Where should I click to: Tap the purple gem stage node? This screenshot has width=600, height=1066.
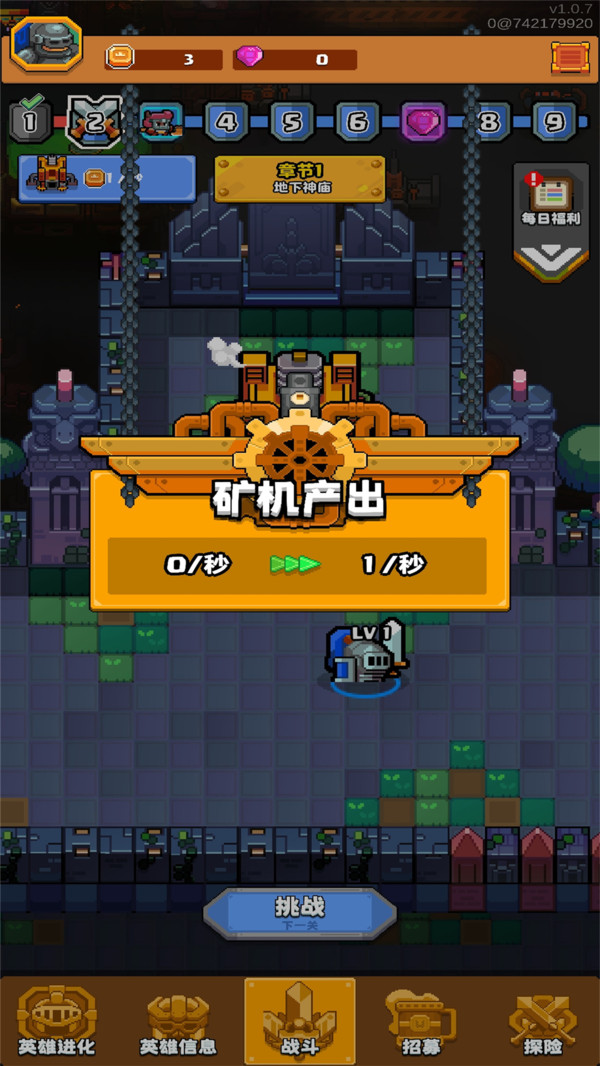tap(423, 123)
